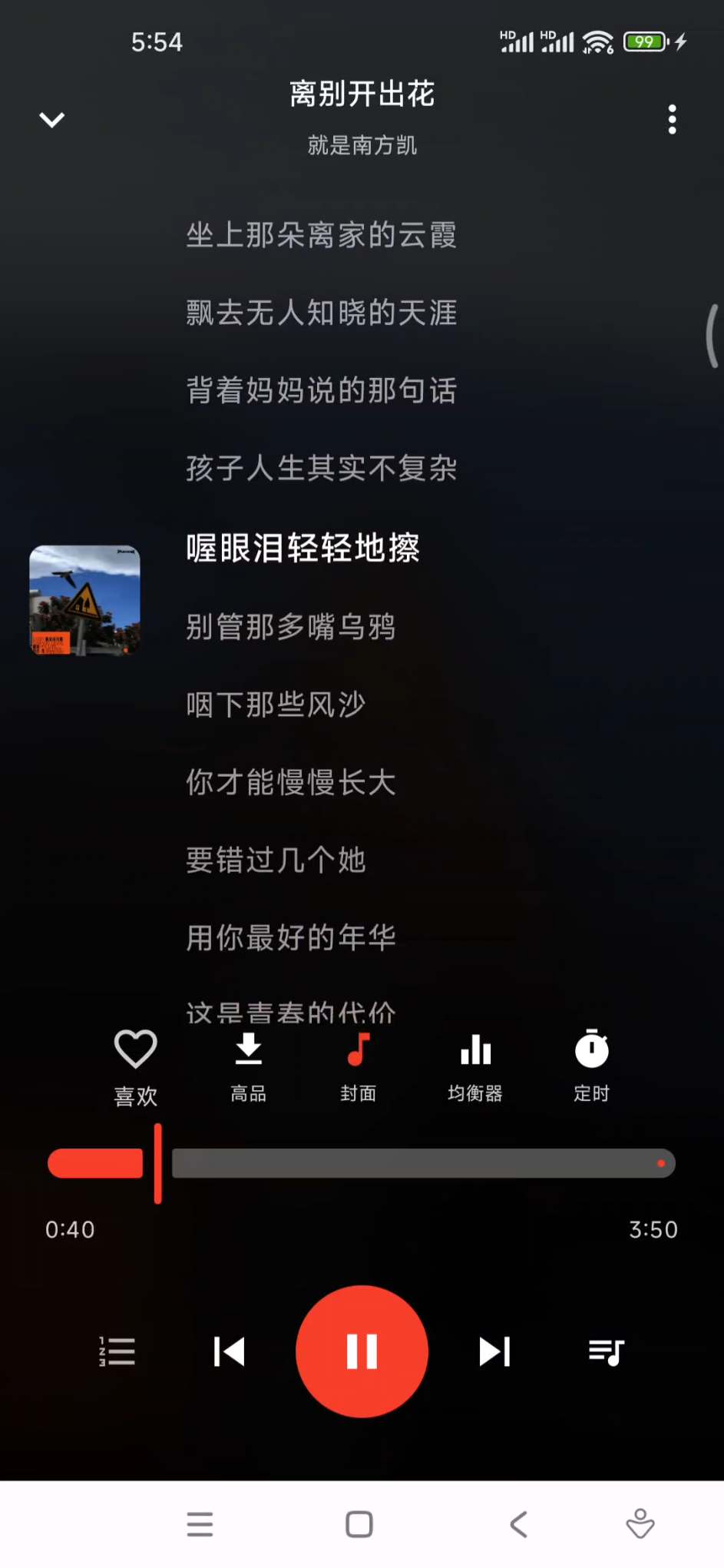The height and width of the screenshot is (1568, 724).
Task: Open the album art thumbnail
Action: click(x=84, y=602)
